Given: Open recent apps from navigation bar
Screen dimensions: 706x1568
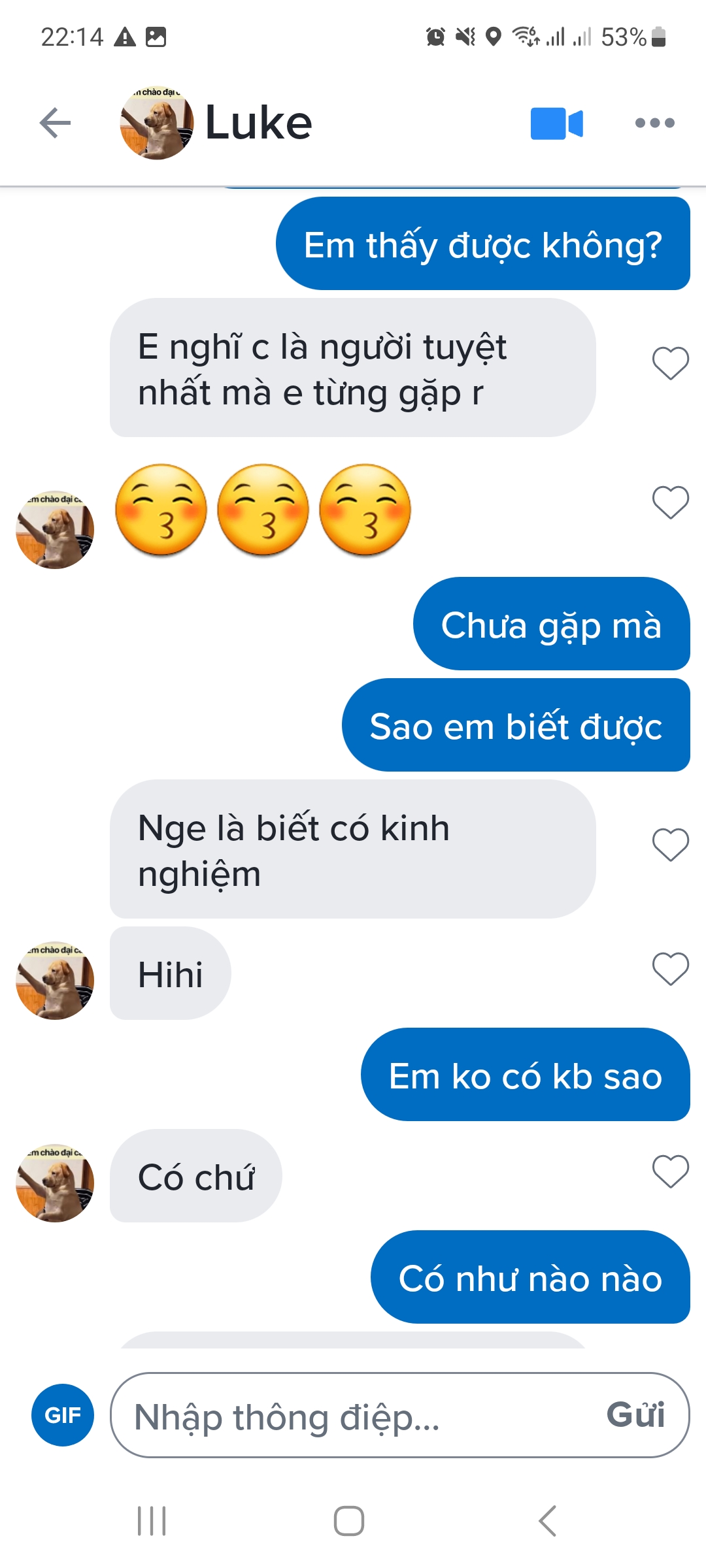Looking at the screenshot, I should (152, 1521).
